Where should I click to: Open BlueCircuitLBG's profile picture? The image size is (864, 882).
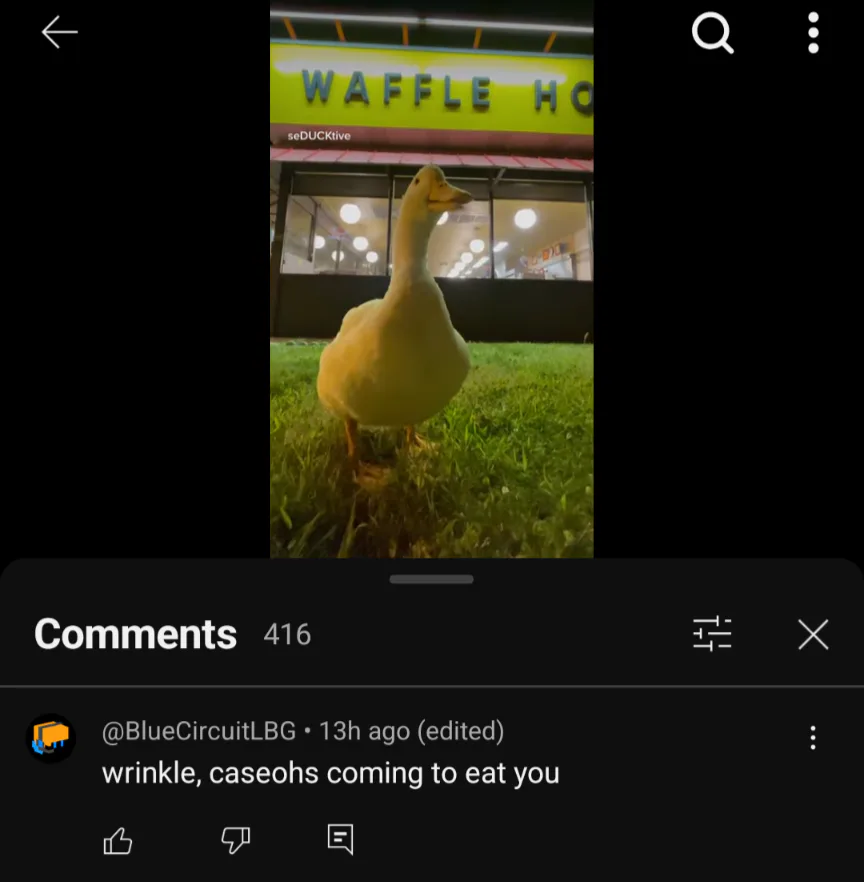[x=50, y=739]
